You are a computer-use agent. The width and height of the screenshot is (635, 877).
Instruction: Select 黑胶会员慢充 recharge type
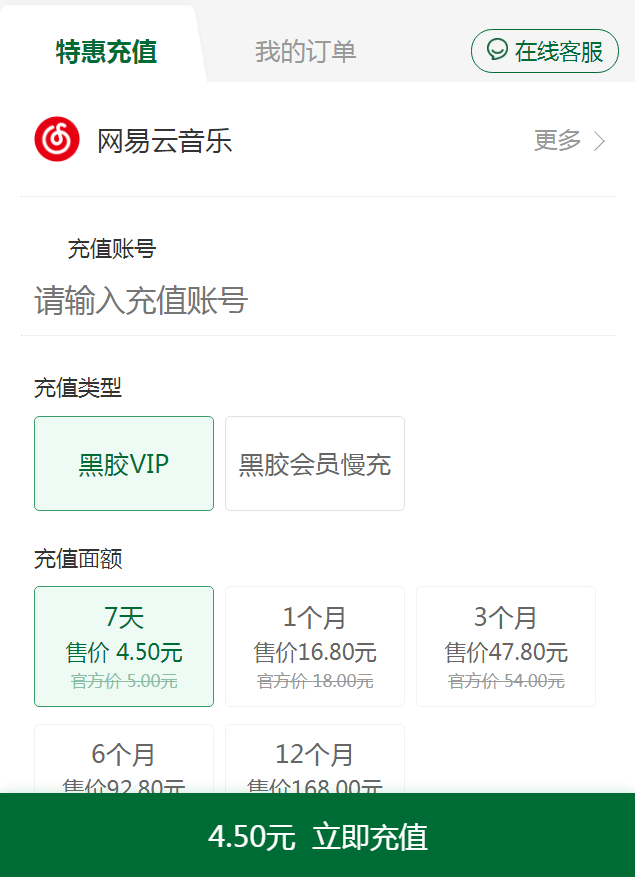[x=315, y=464]
